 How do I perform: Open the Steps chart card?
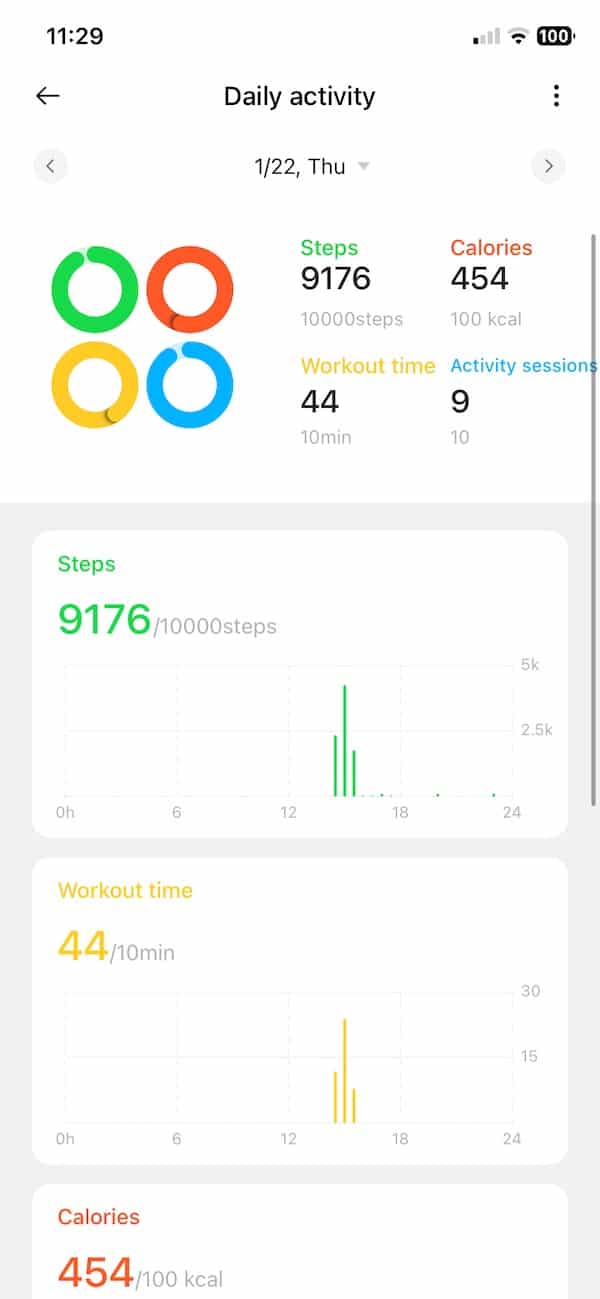(300, 683)
